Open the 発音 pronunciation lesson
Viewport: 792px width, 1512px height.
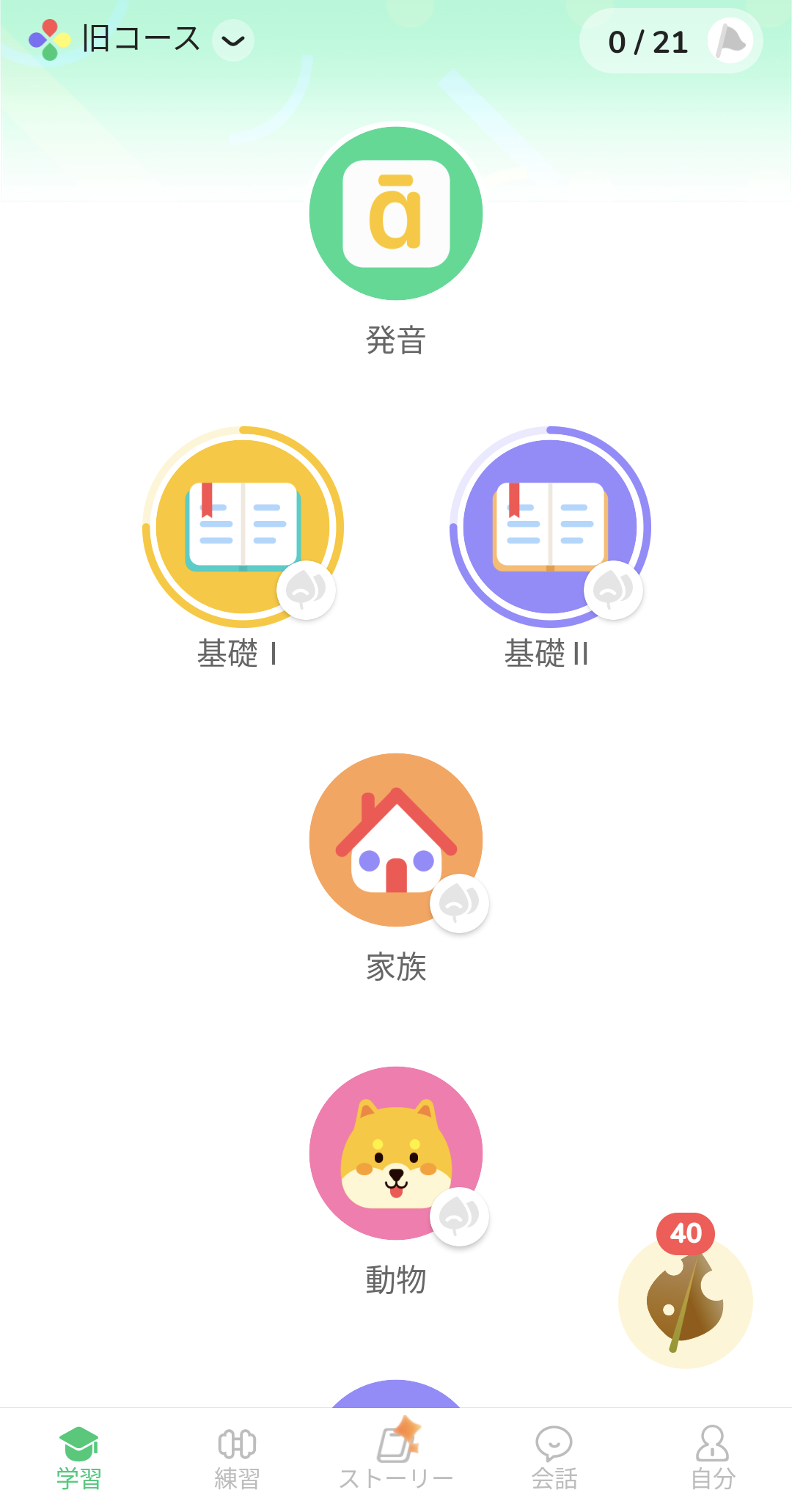[397, 214]
